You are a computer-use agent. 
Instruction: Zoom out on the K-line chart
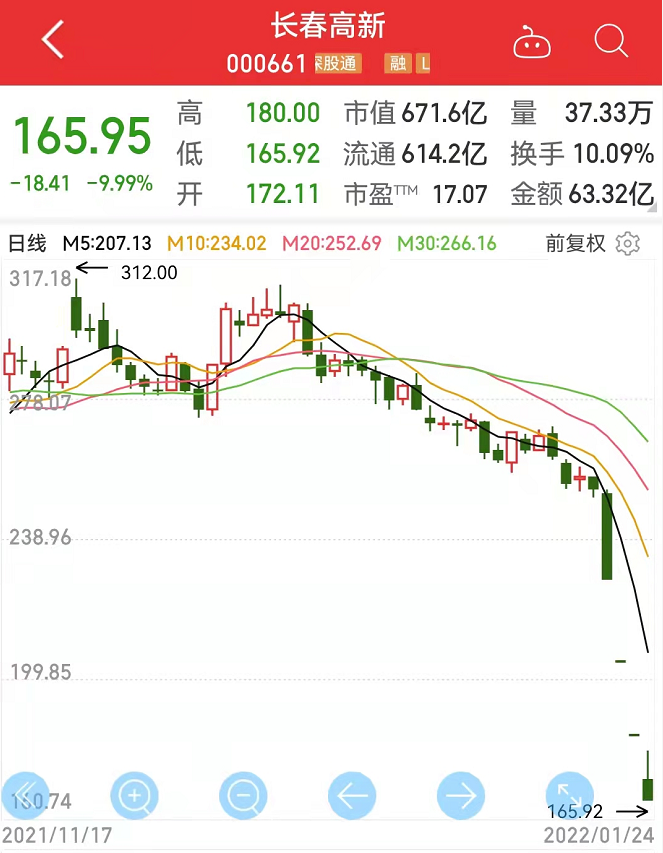243,797
